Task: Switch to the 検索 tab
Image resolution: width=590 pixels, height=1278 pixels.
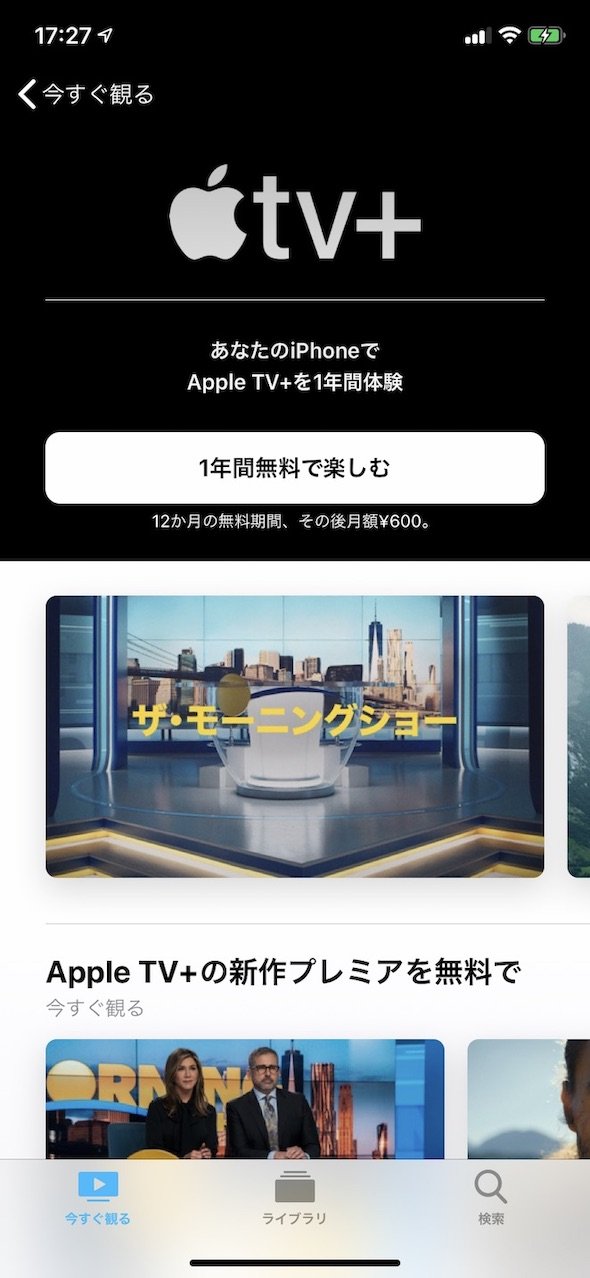Action: [491, 1199]
